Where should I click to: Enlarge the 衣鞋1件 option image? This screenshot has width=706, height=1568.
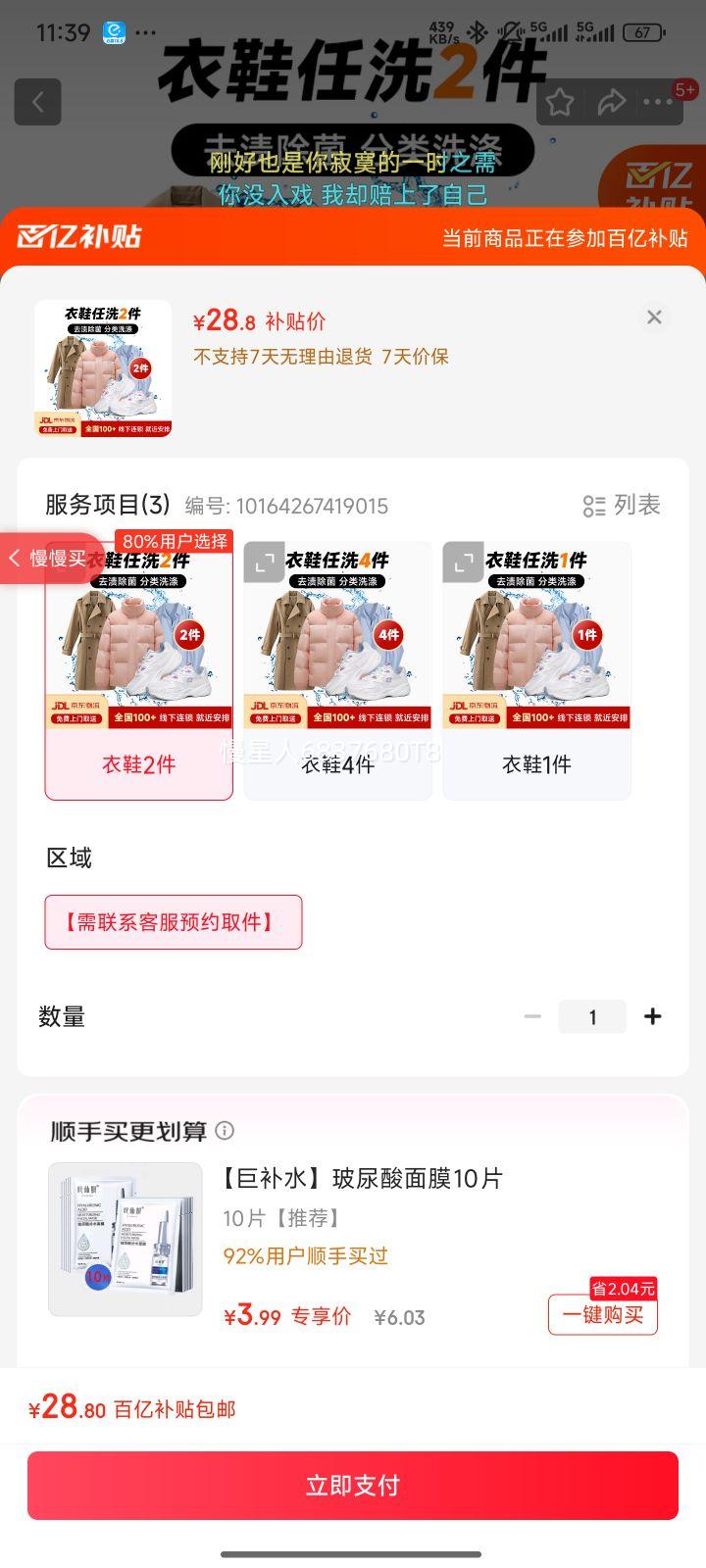(463, 563)
